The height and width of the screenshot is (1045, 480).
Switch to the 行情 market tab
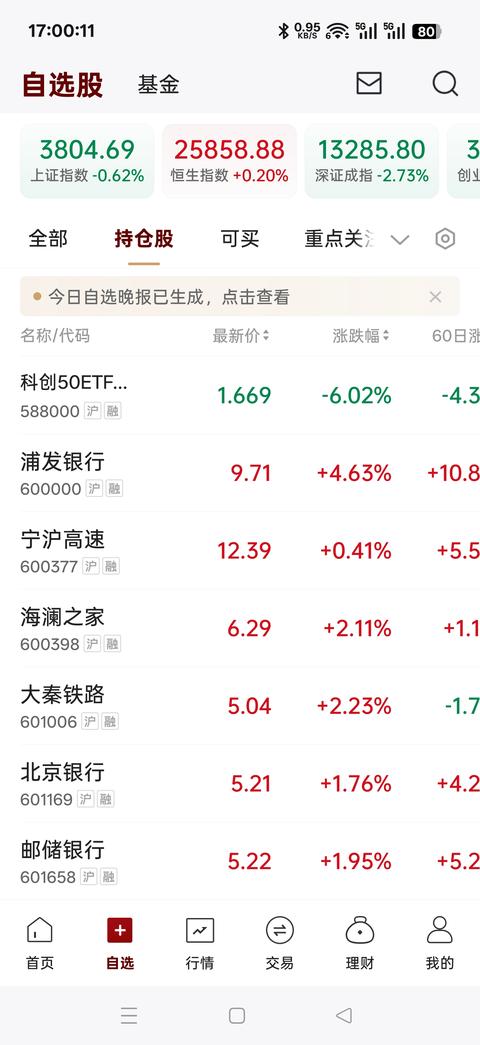pos(200,943)
